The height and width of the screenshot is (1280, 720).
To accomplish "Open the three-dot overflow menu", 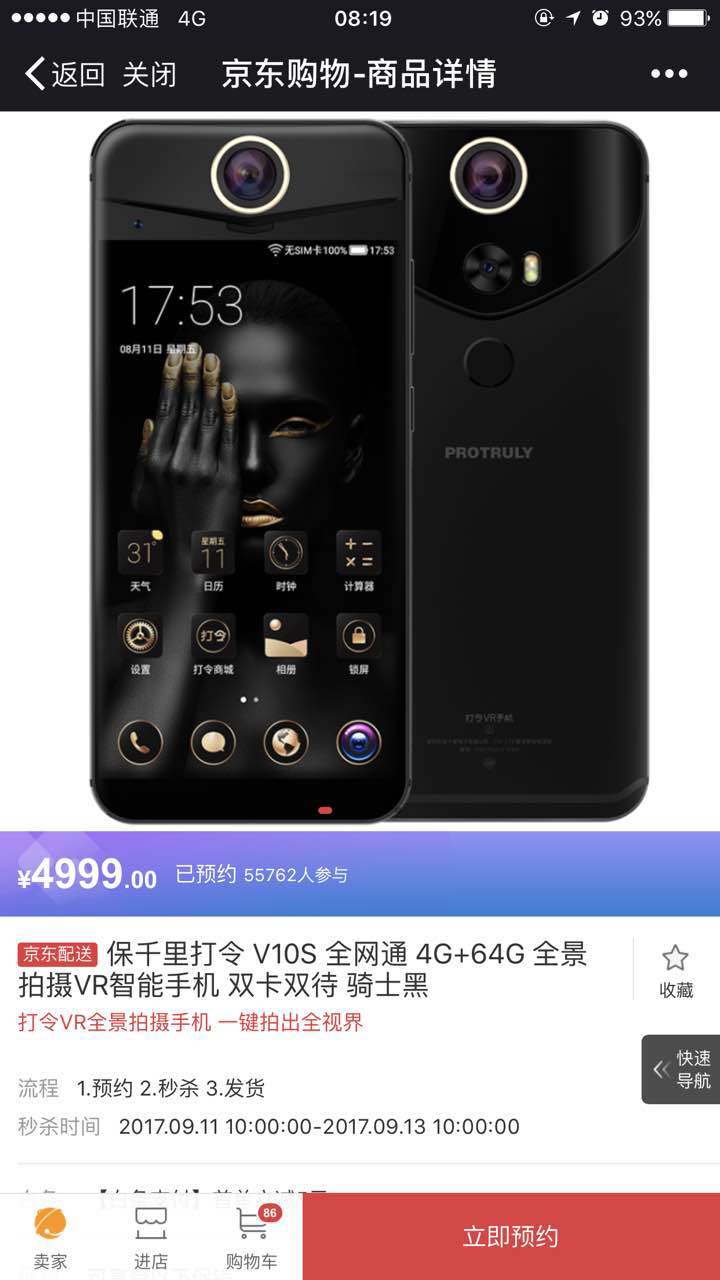I will tap(669, 74).
